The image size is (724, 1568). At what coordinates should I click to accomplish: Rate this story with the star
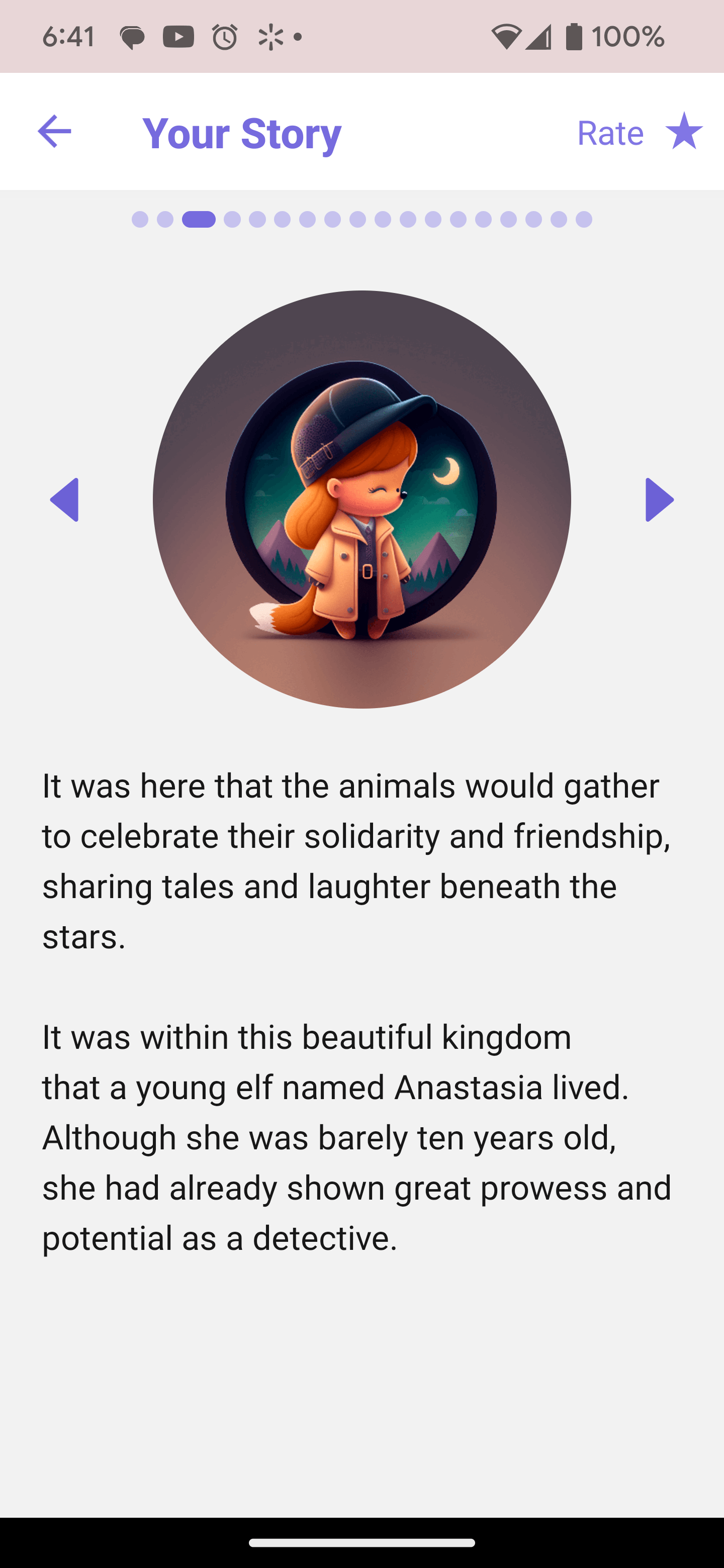click(684, 132)
